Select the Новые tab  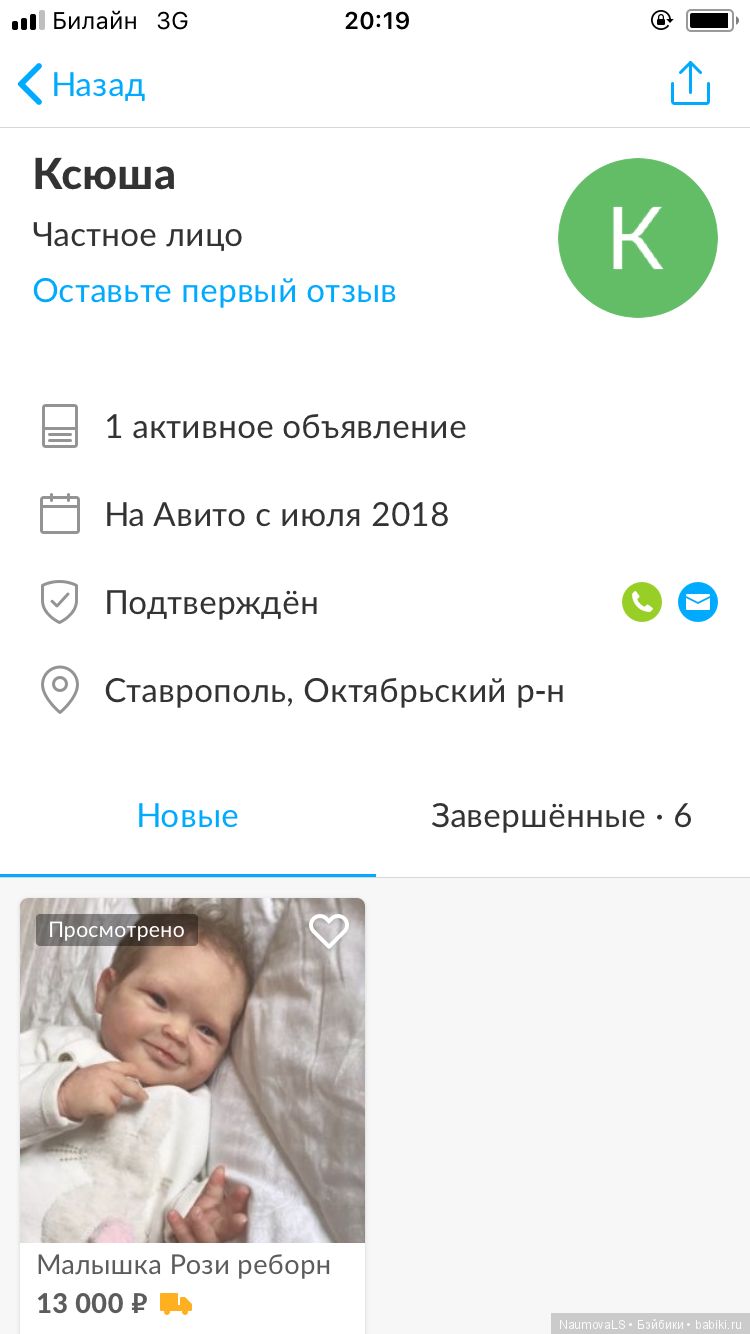(187, 815)
